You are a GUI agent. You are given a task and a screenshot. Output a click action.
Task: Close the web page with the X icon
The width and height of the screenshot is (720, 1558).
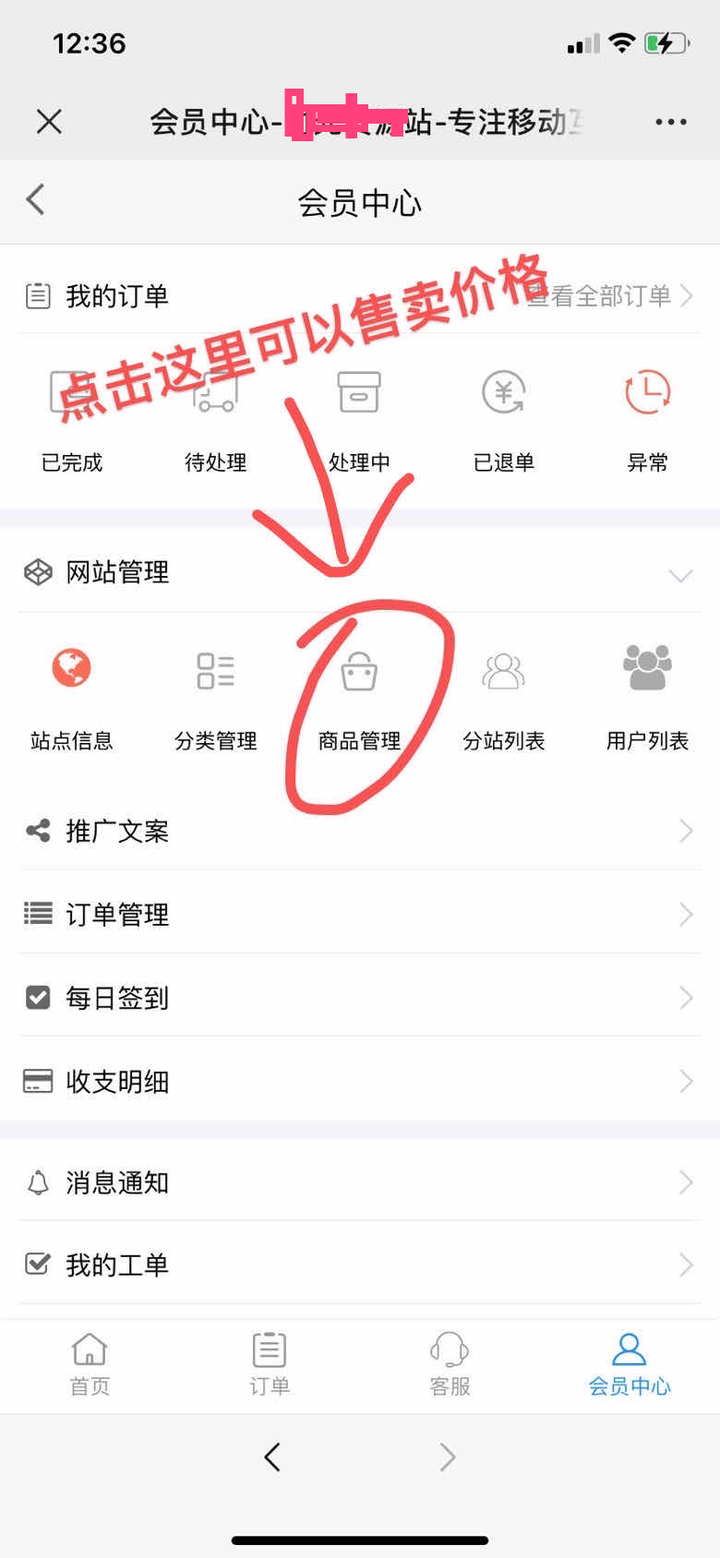[x=49, y=122]
